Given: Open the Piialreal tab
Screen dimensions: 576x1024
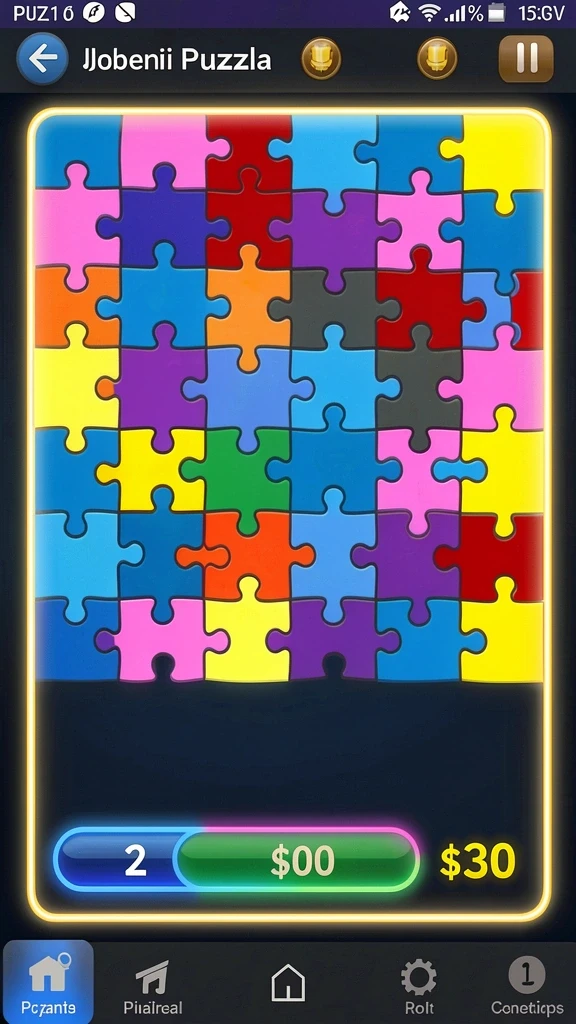Looking at the screenshot, I should coord(153,986).
